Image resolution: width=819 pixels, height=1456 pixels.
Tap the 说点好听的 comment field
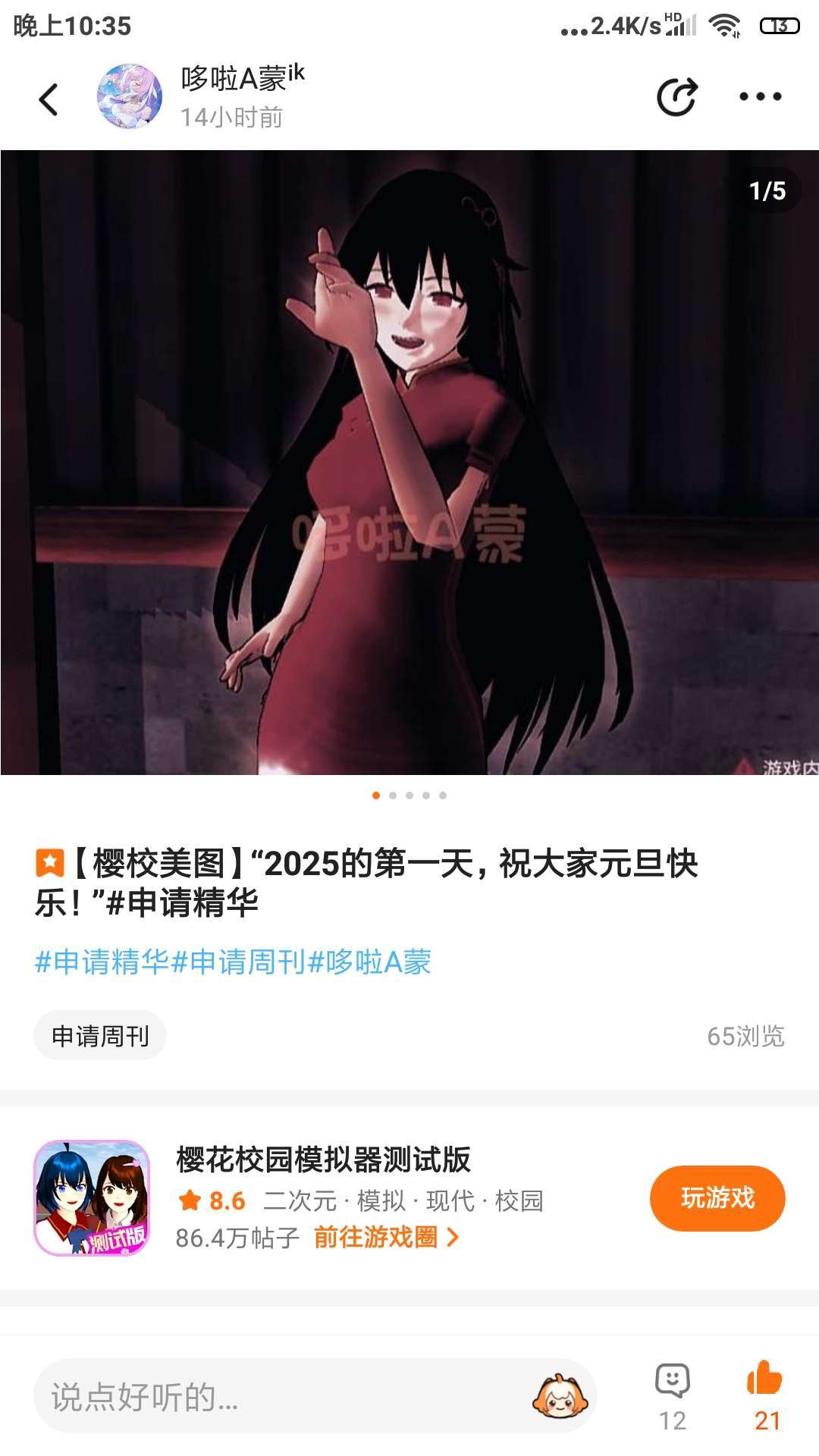[281, 1397]
